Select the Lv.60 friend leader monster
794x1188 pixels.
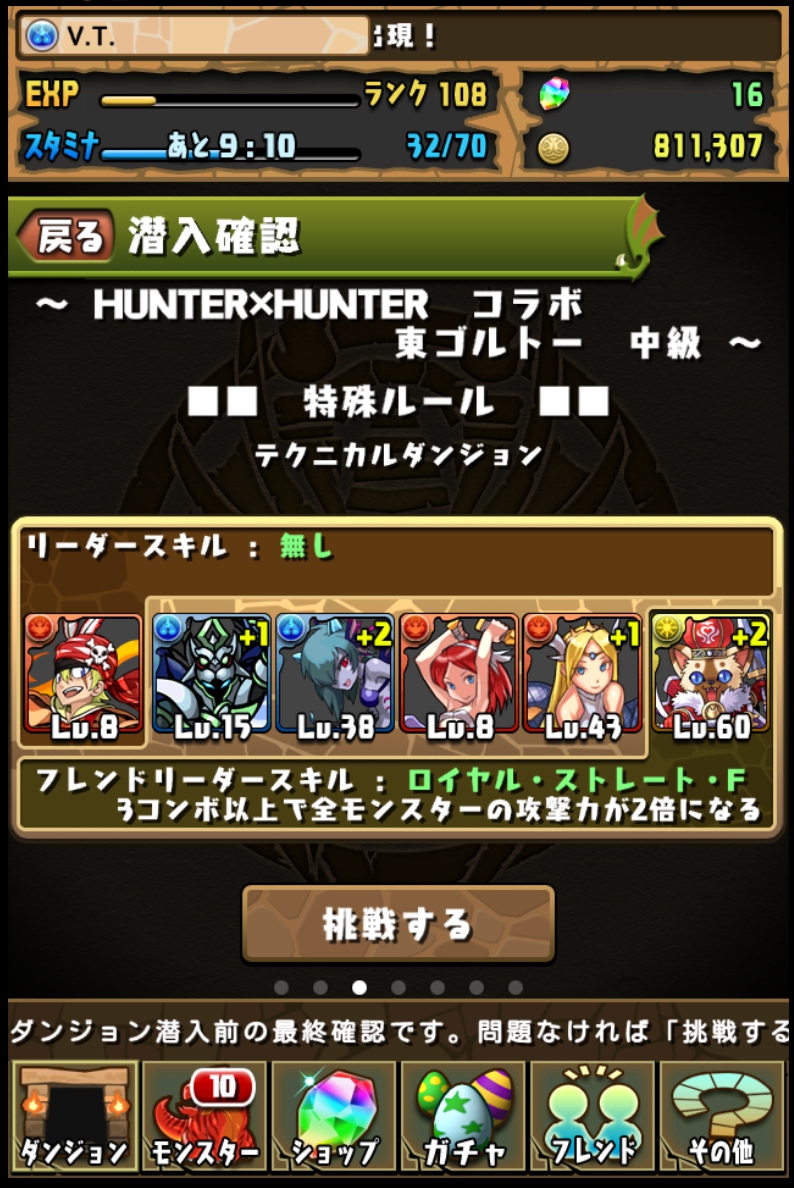[711, 676]
